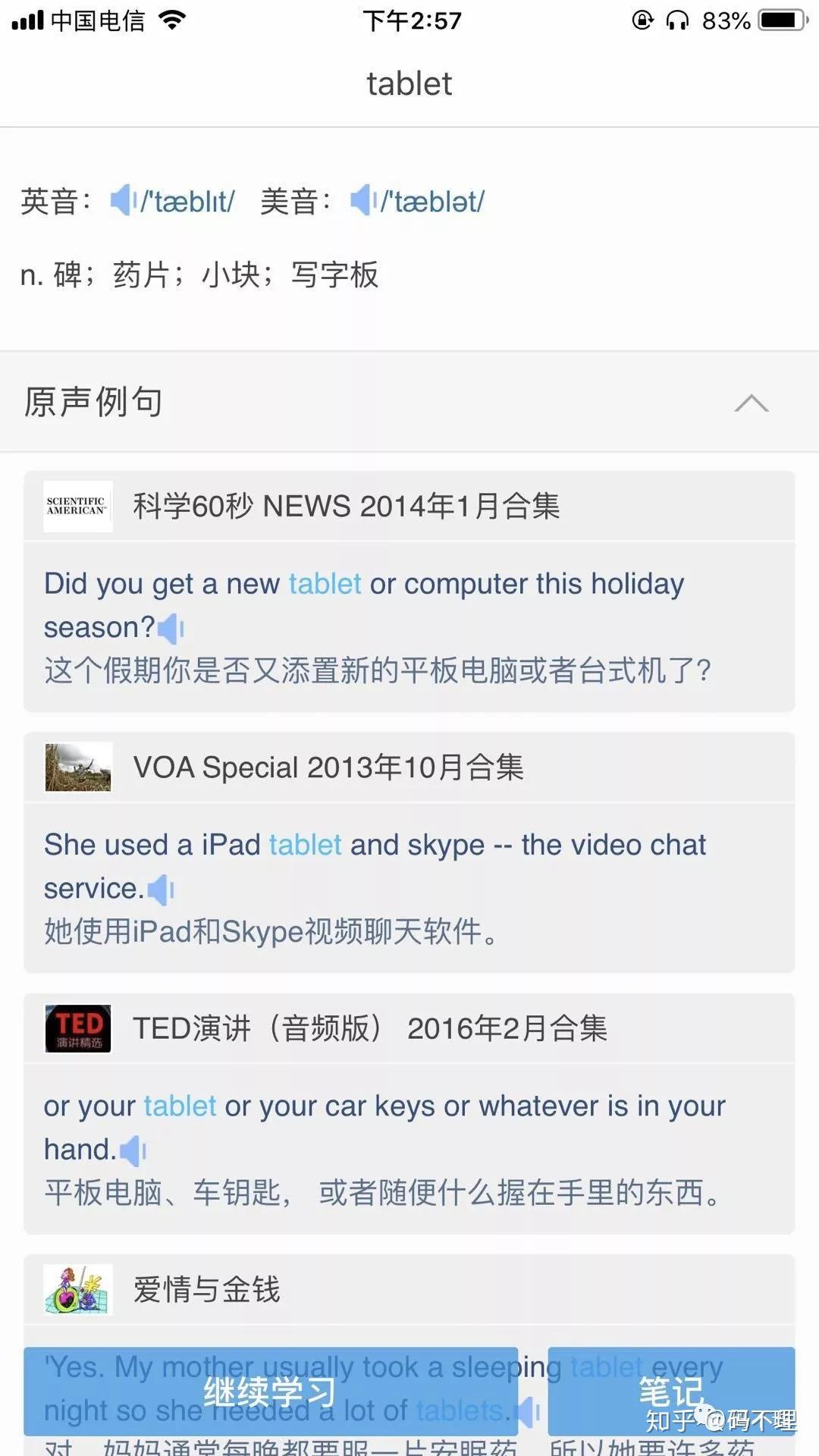This screenshot has height=1456, width=819.
Task: Open TED演讲（音频版）2016年2月合集 source
Action: (x=369, y=1028)
